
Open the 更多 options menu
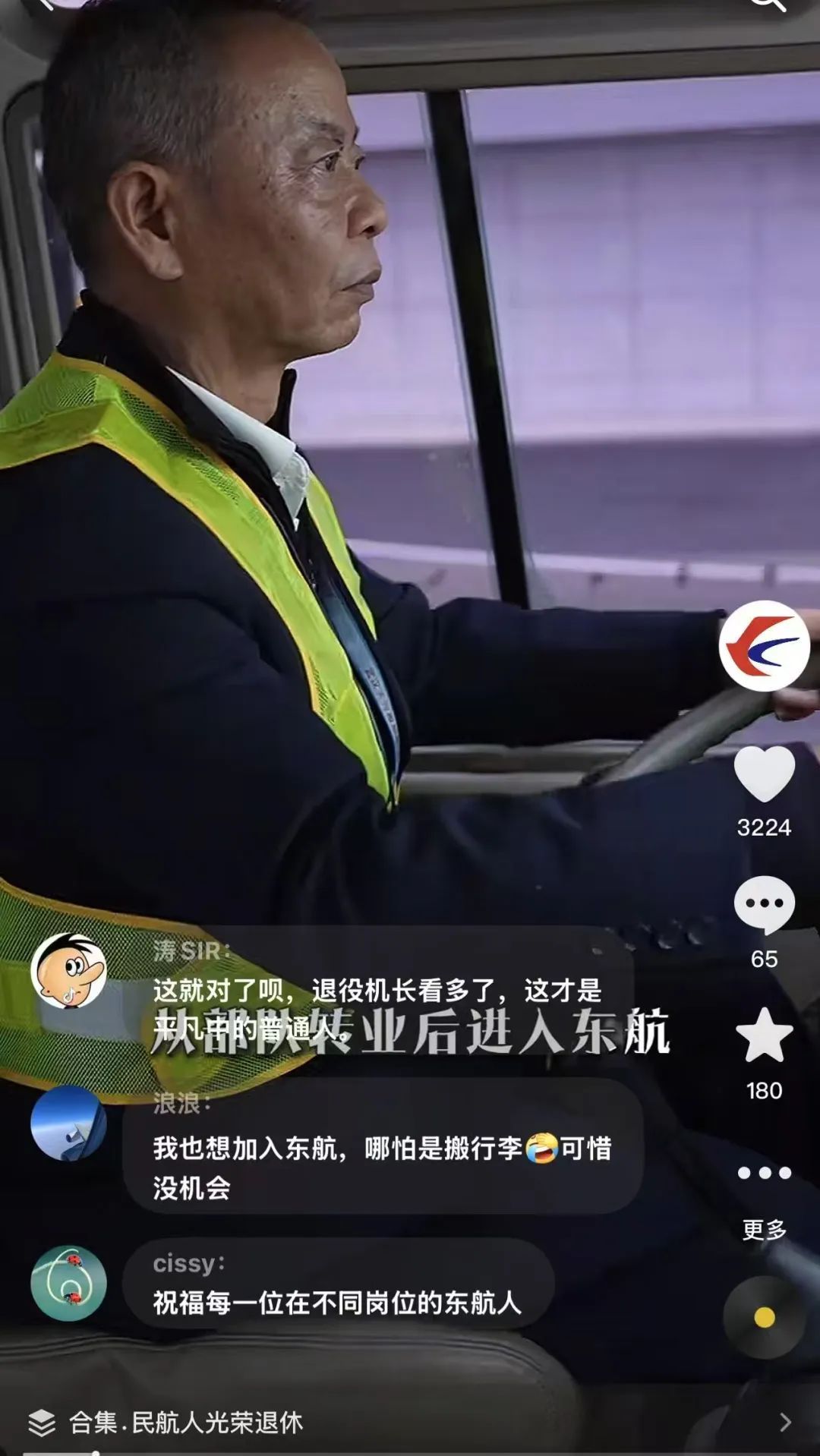coord(764,1174)
